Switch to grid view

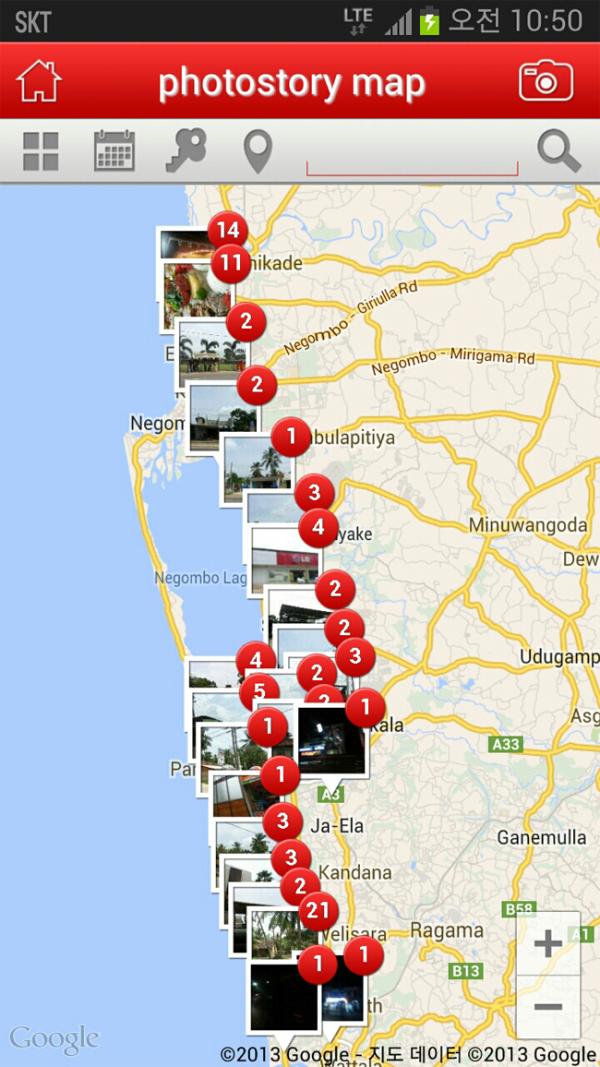tap(41, 151)
